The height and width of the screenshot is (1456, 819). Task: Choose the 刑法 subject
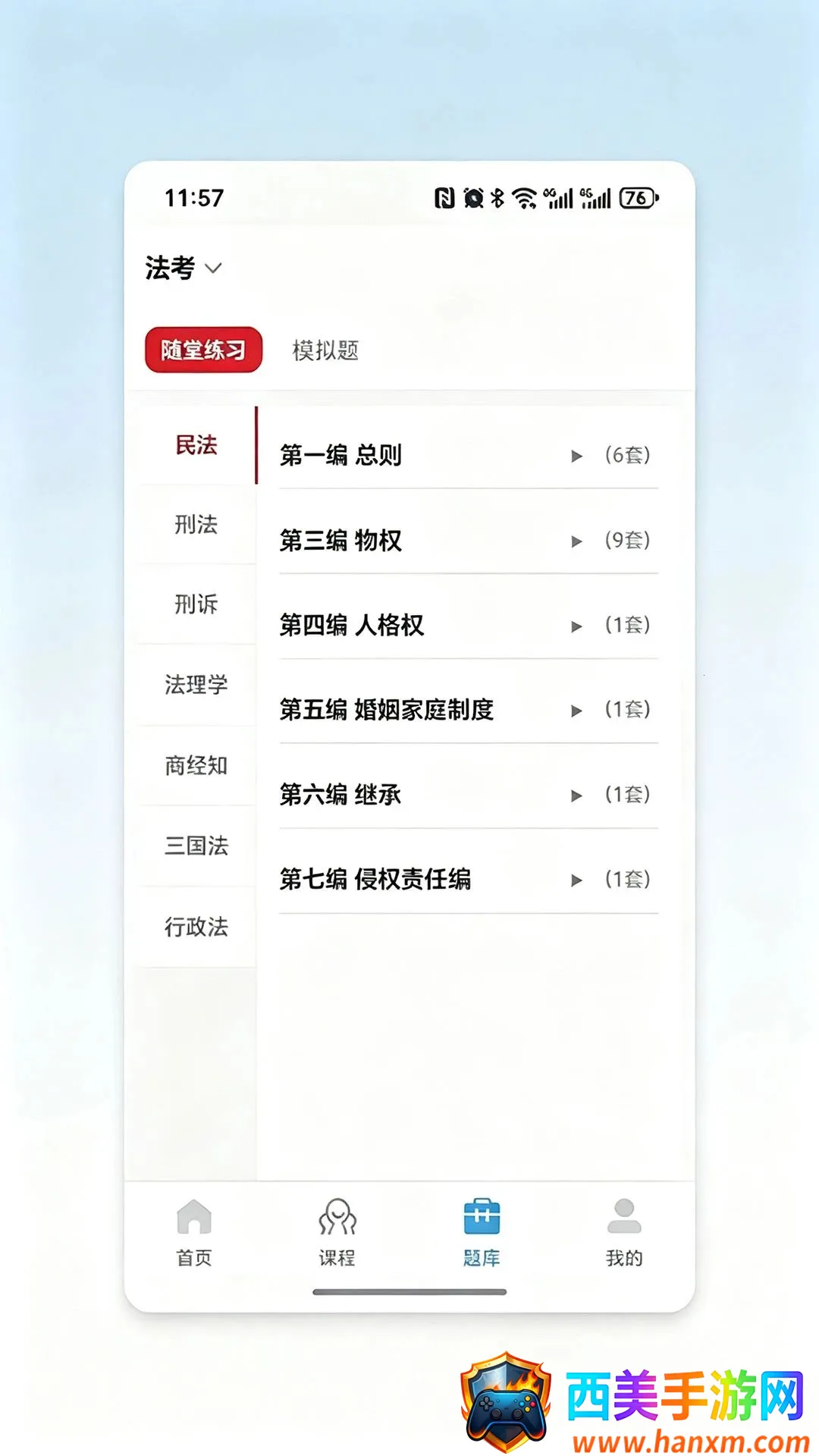pos(196,525)
